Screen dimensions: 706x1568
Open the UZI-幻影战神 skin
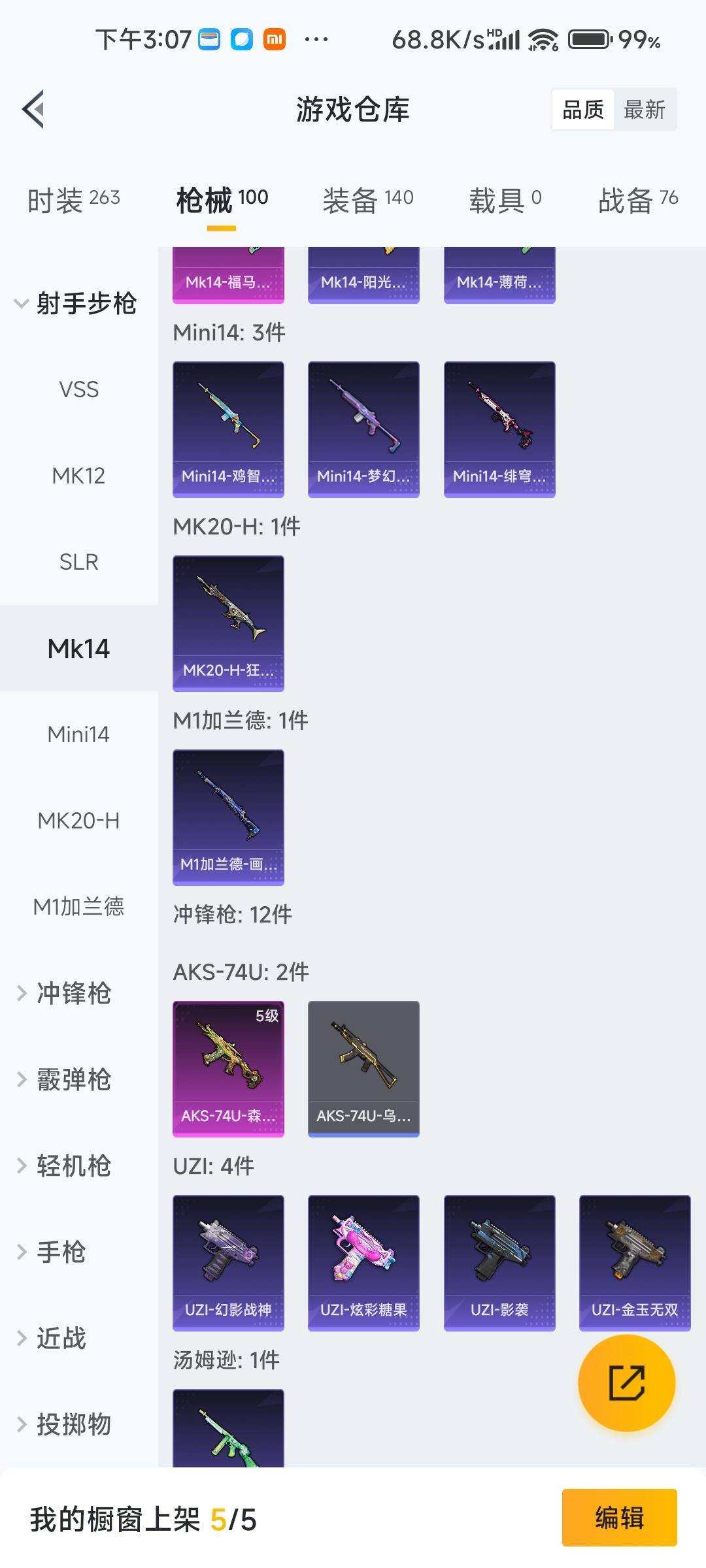point(228,1261)
